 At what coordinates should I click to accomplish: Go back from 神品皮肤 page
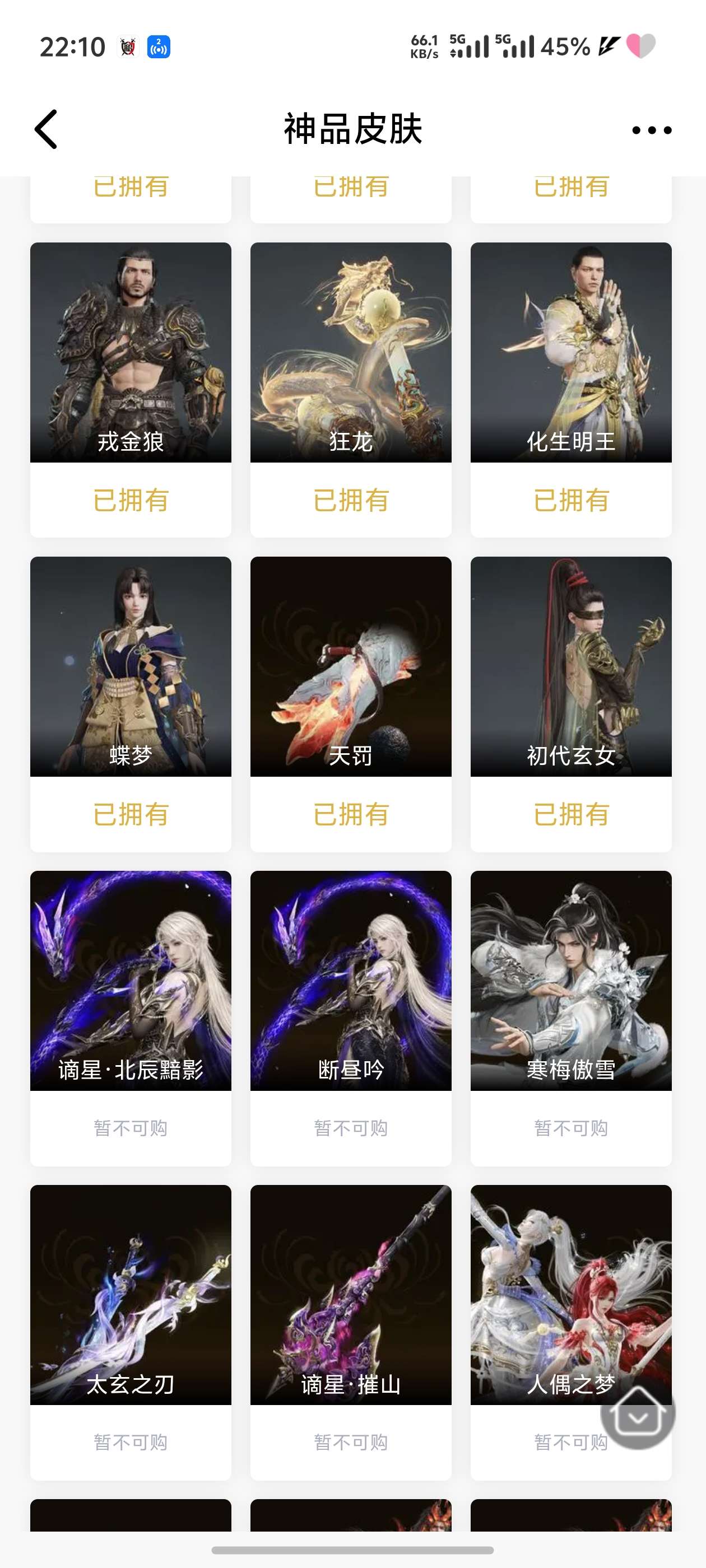47,129
